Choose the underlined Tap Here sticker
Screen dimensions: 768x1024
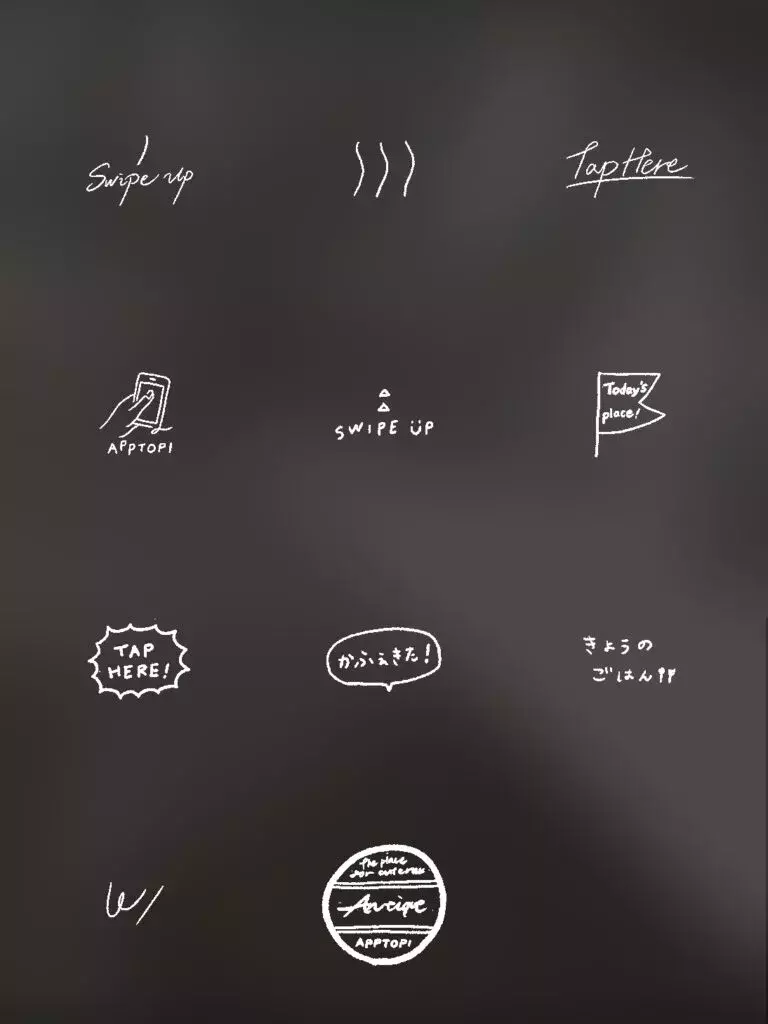pos(628,169)
